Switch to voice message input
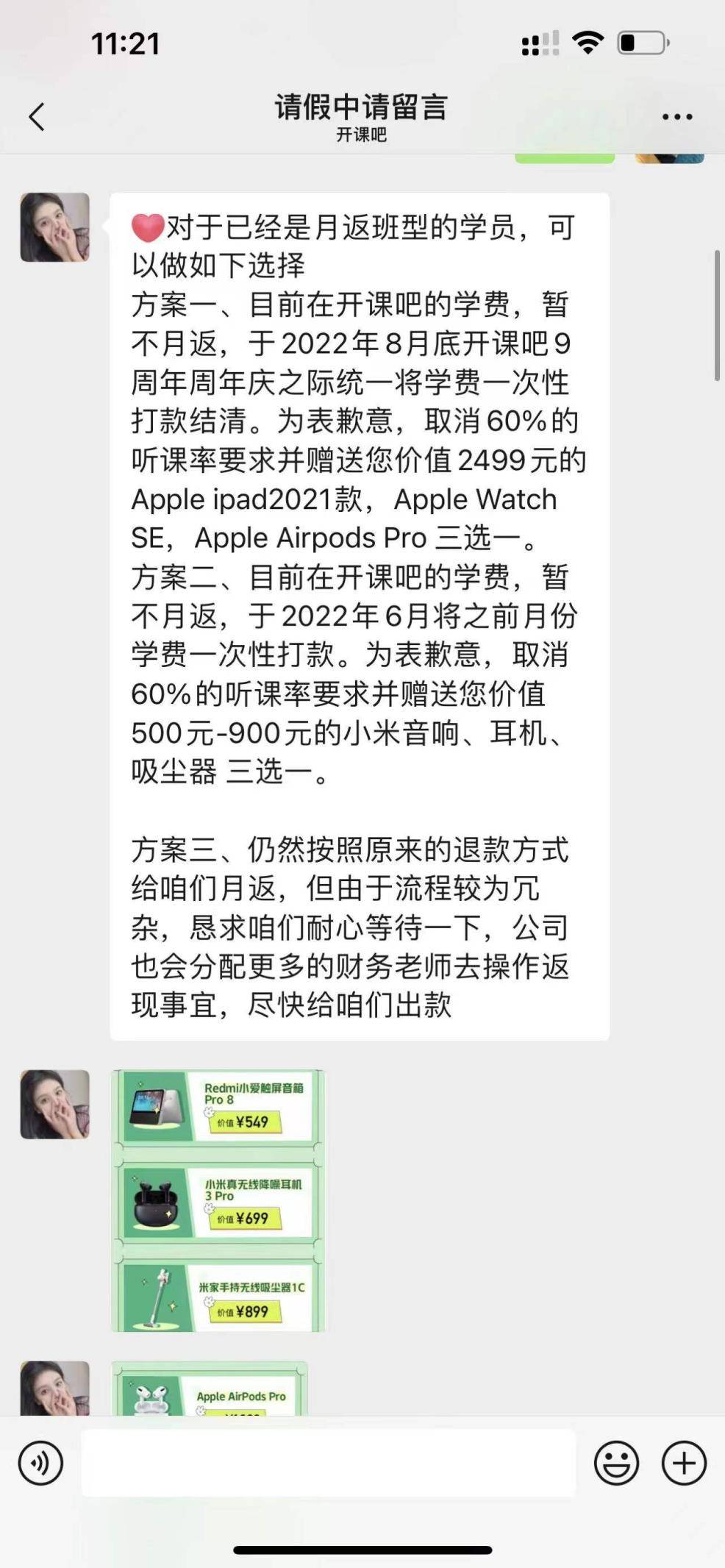The width and height of the screenshot is (725, 1568). 41,1463
